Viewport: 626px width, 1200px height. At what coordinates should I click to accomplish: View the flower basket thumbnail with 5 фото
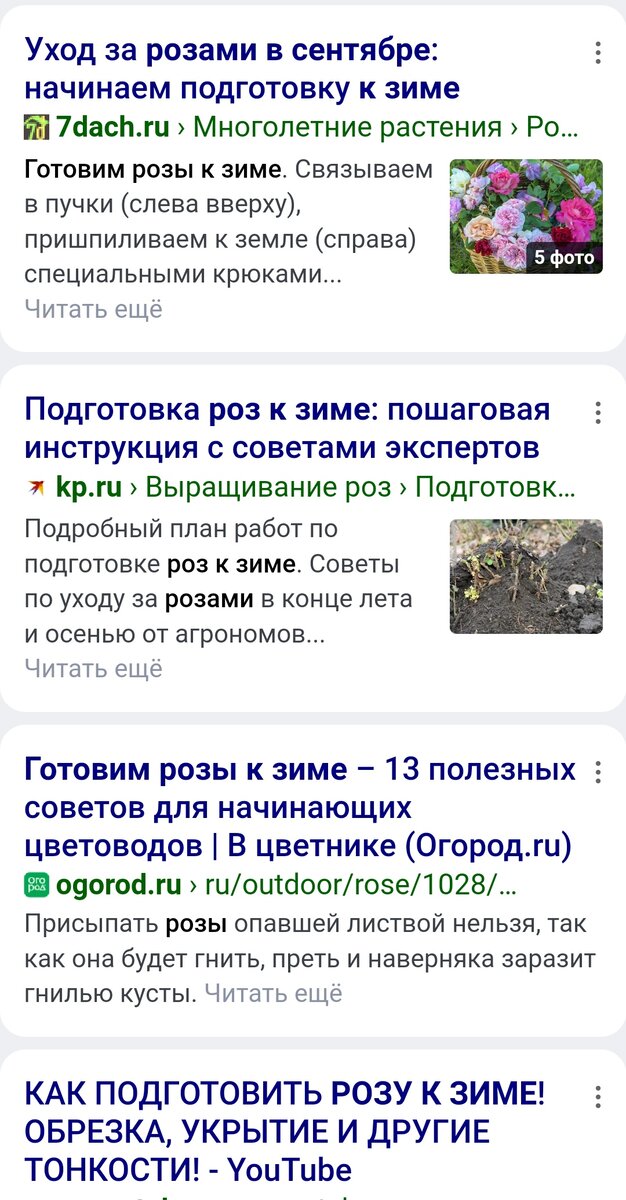pyautogui.click(x=526, y=216)
